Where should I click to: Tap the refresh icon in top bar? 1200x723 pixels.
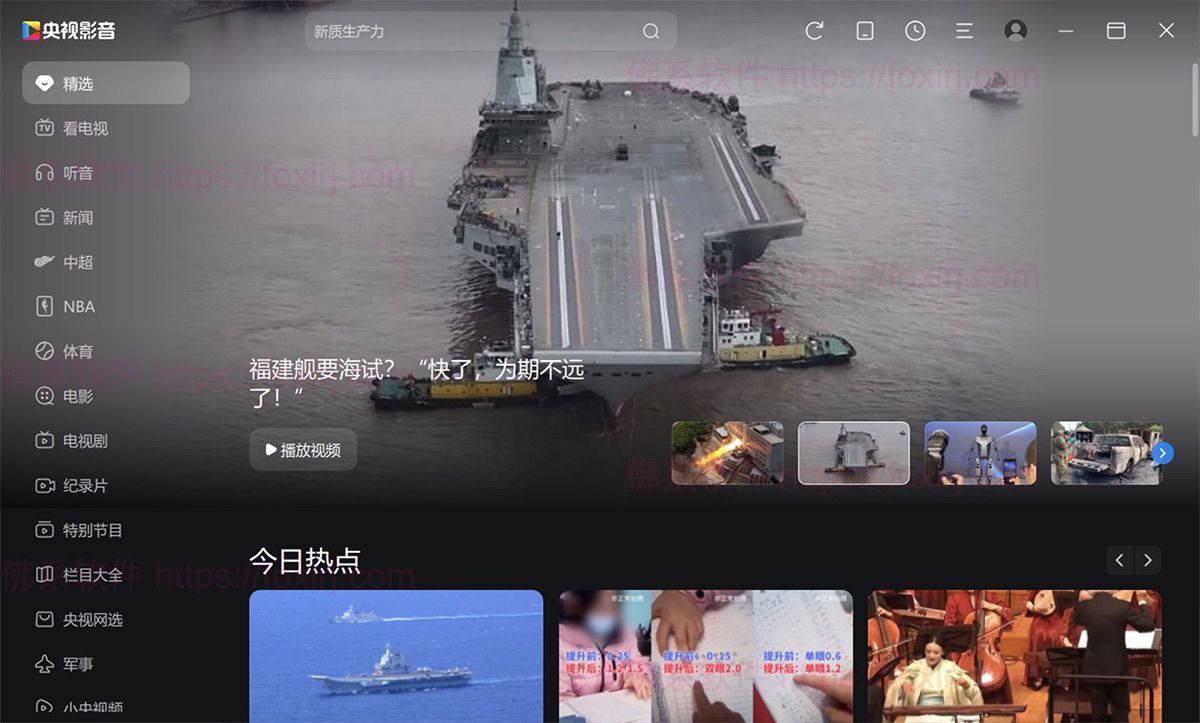pos(814,31)
